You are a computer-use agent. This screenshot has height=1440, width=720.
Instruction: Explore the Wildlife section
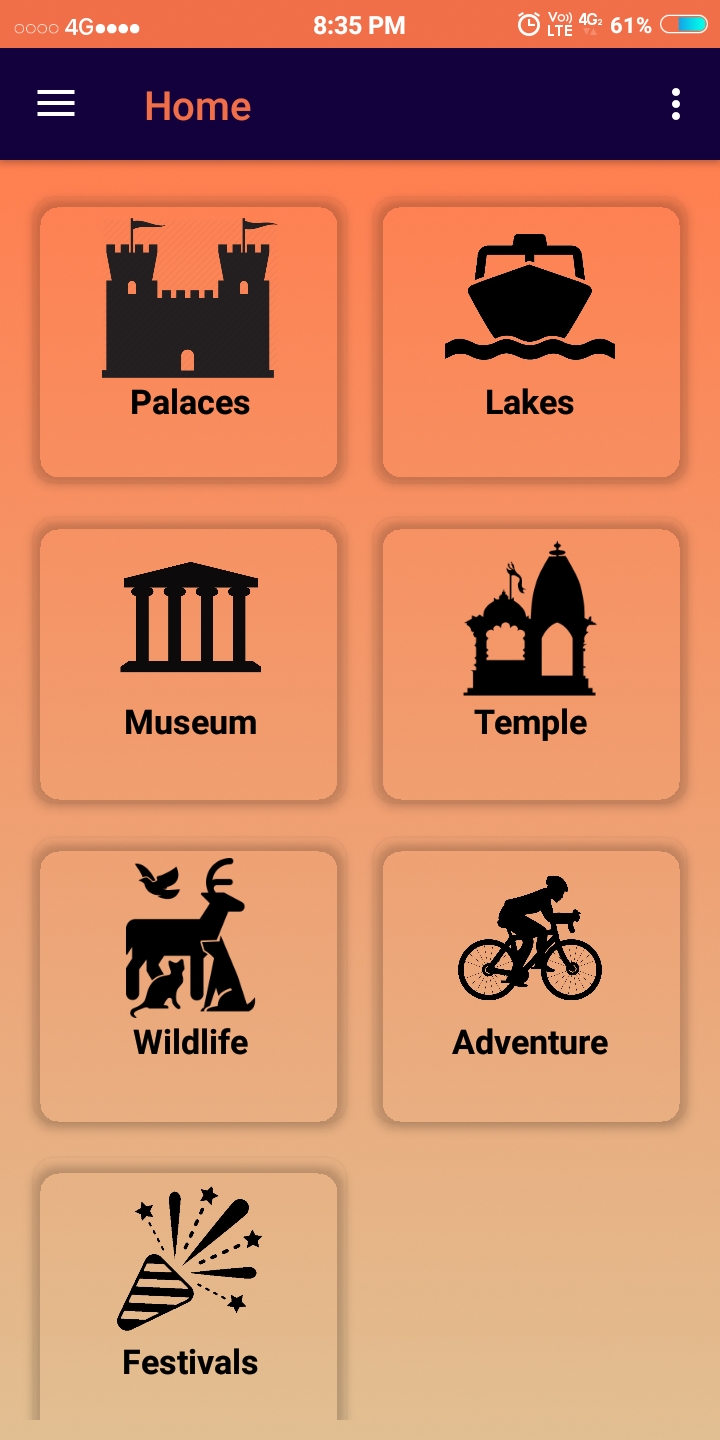tap(189, 986)
